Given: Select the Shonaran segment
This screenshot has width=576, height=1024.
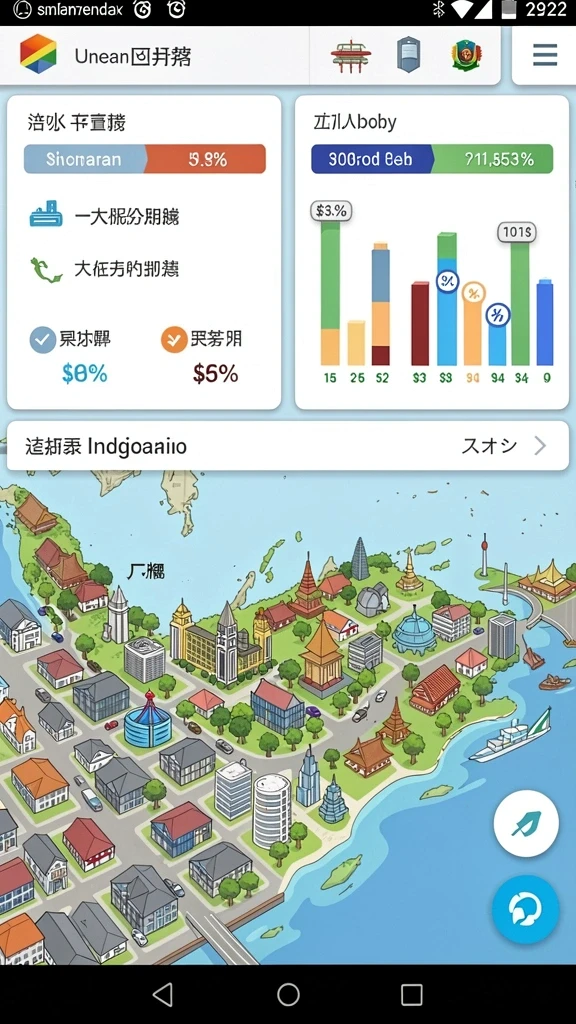Looking at the screenshot, I should [x=84, y=159].
